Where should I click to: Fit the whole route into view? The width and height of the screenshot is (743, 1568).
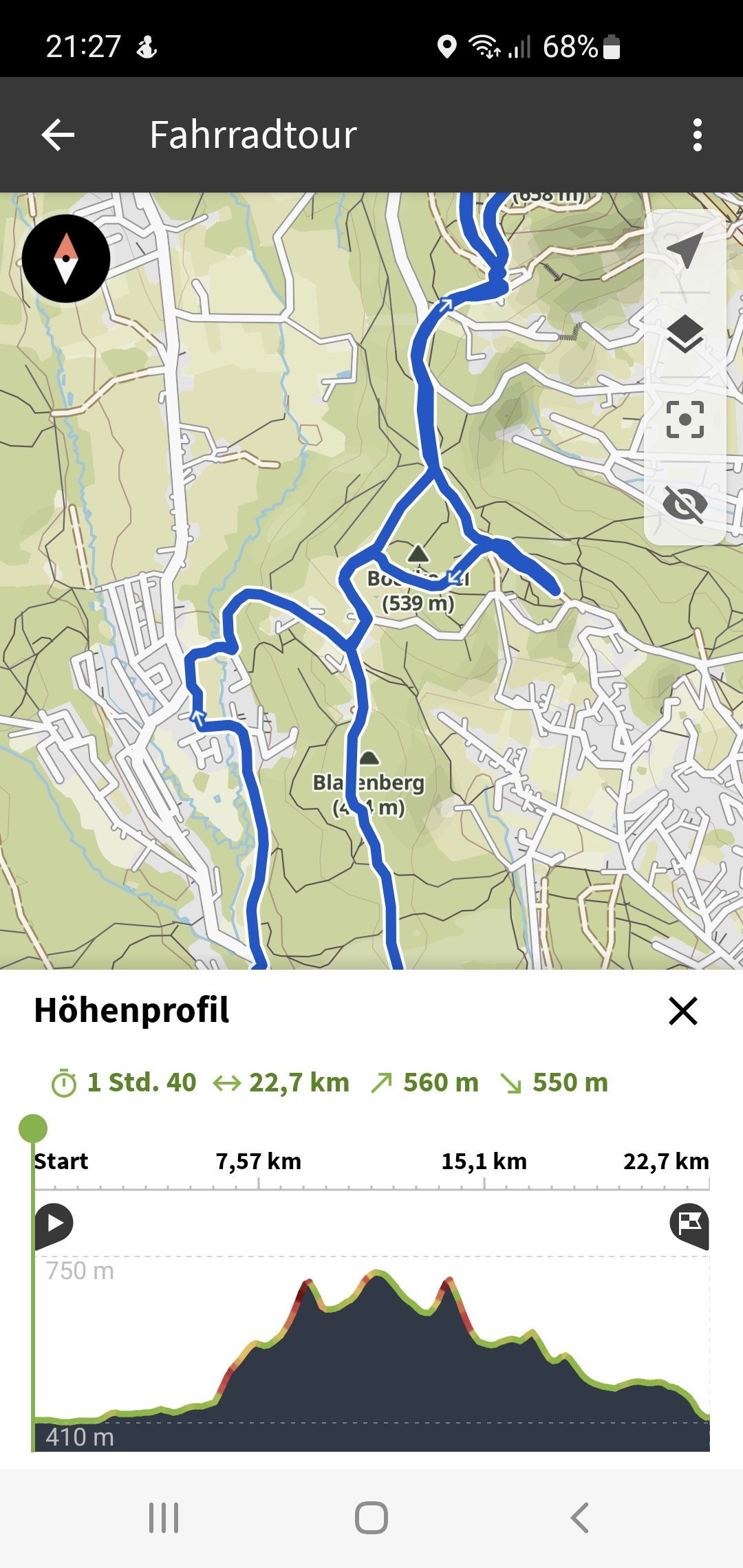685,420
